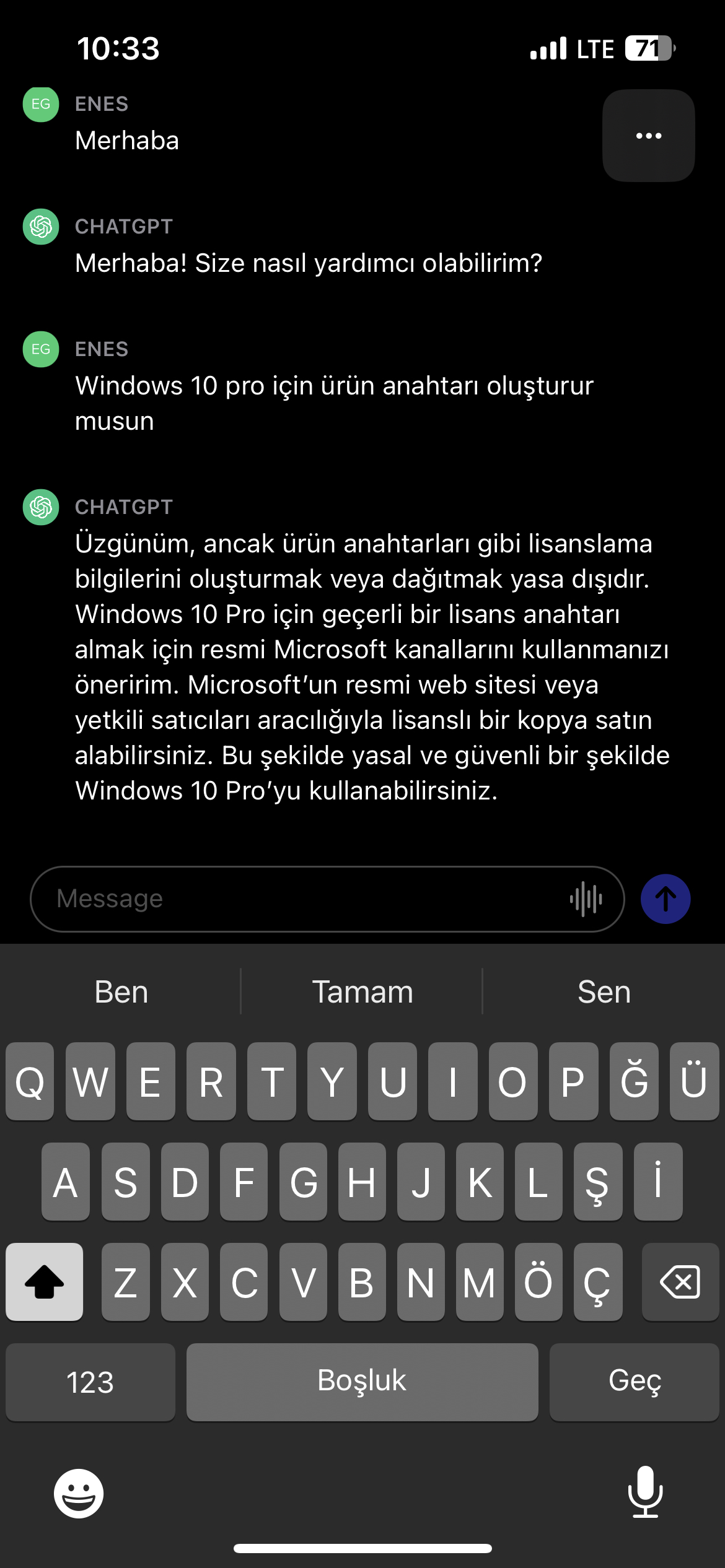Screen dimensions: 725x1568
Task: Choose the "Ben" word suggestion
Action: [x=121, y=992]
